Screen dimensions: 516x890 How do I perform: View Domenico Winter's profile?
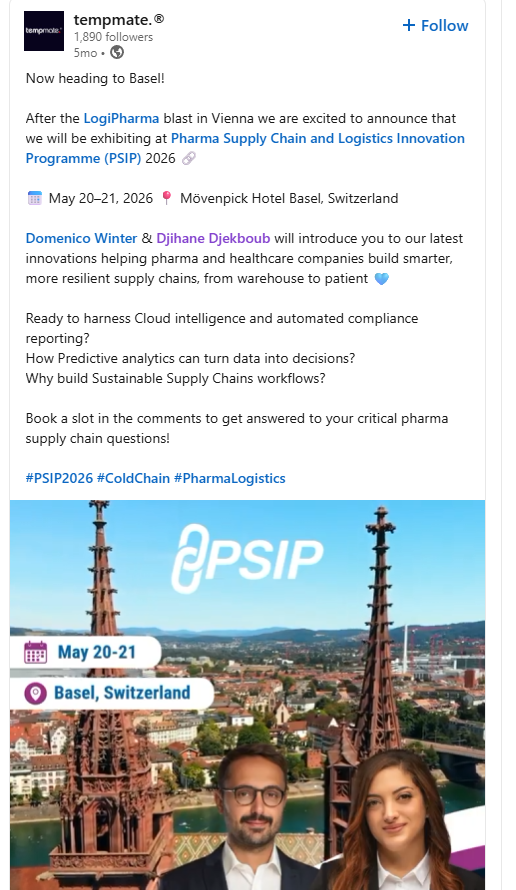tap(81, 238)
